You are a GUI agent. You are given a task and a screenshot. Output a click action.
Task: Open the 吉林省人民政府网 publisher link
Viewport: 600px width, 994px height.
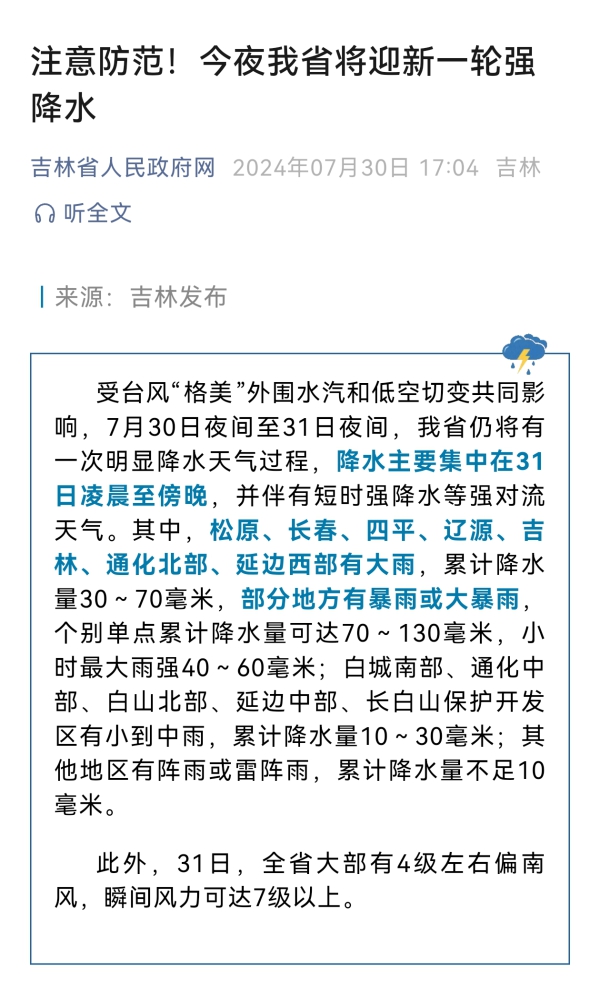coord(123,167)
